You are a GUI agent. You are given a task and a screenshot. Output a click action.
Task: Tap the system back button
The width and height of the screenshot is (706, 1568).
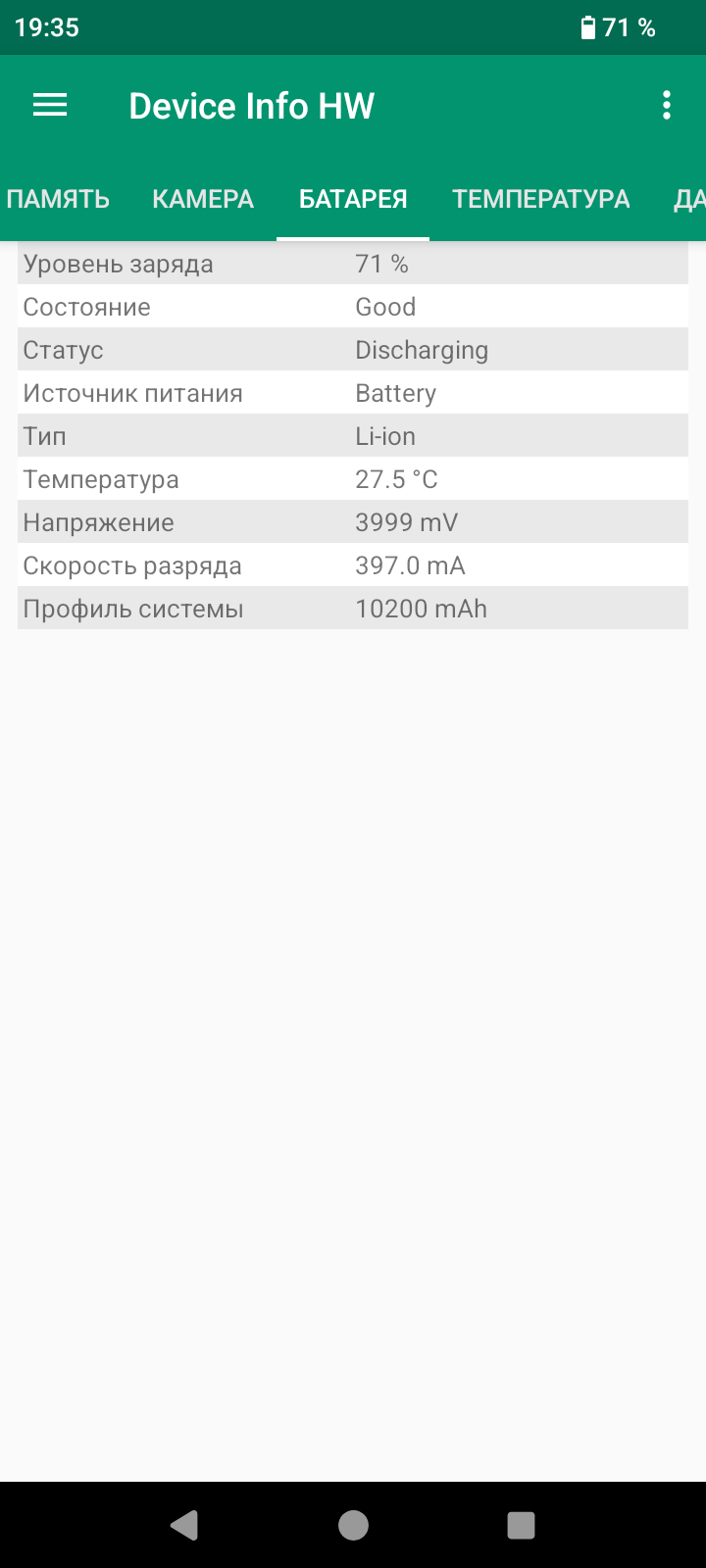[x=184, y=1525]
